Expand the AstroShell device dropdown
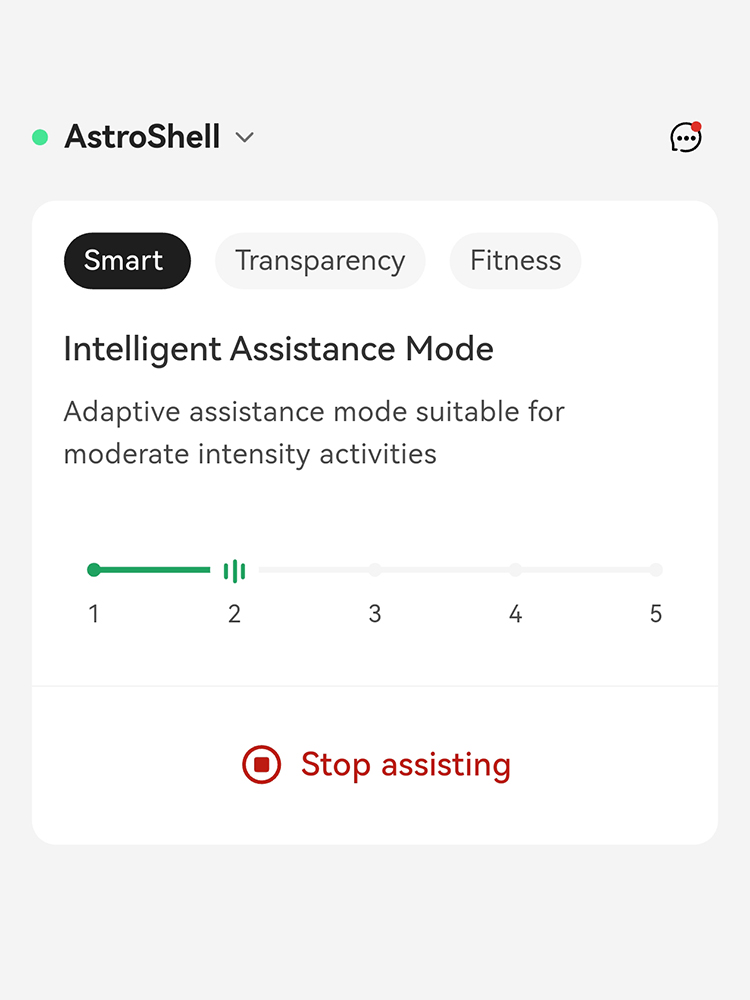This screenshot has width=750, height=1000. click(245, 137)
